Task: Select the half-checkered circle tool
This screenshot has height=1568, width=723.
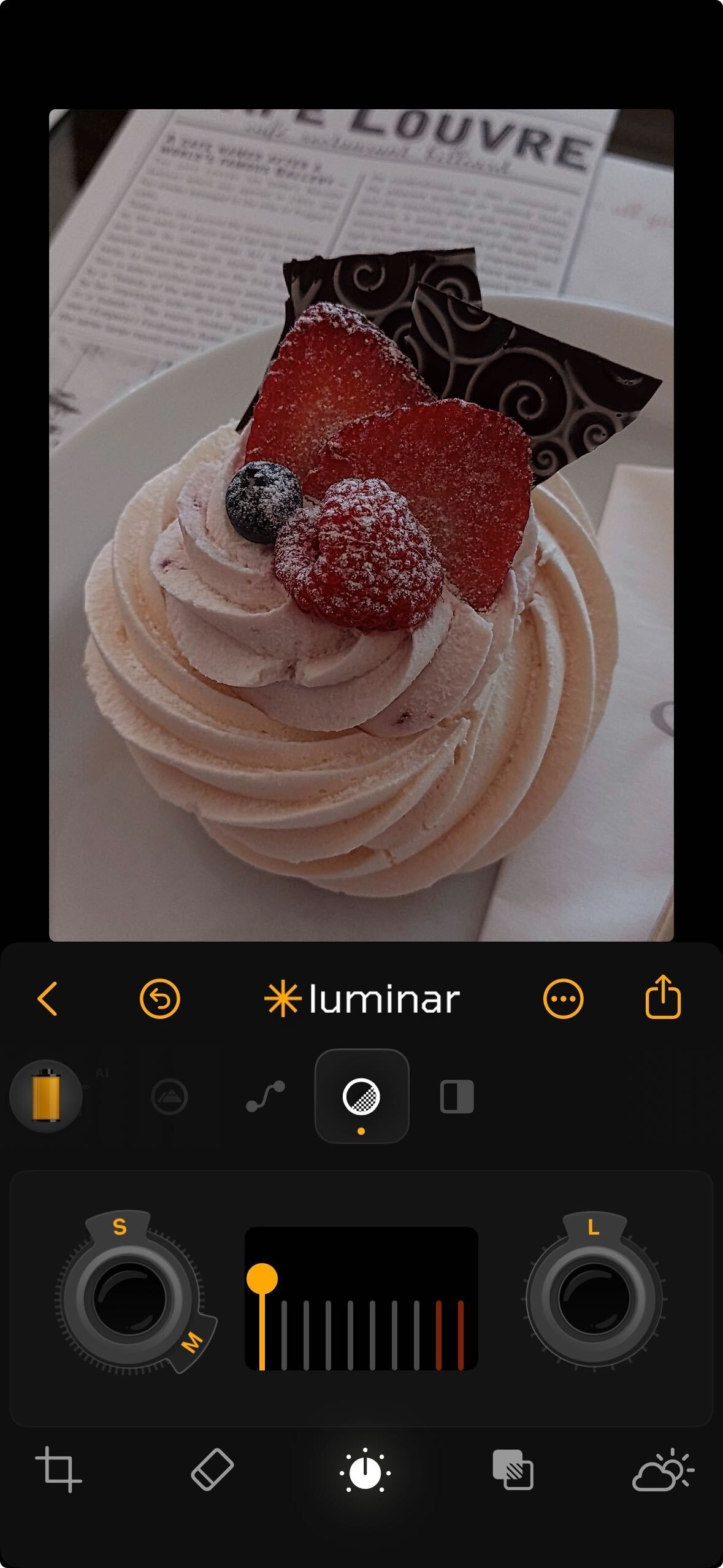Action: coord(361,1096)
